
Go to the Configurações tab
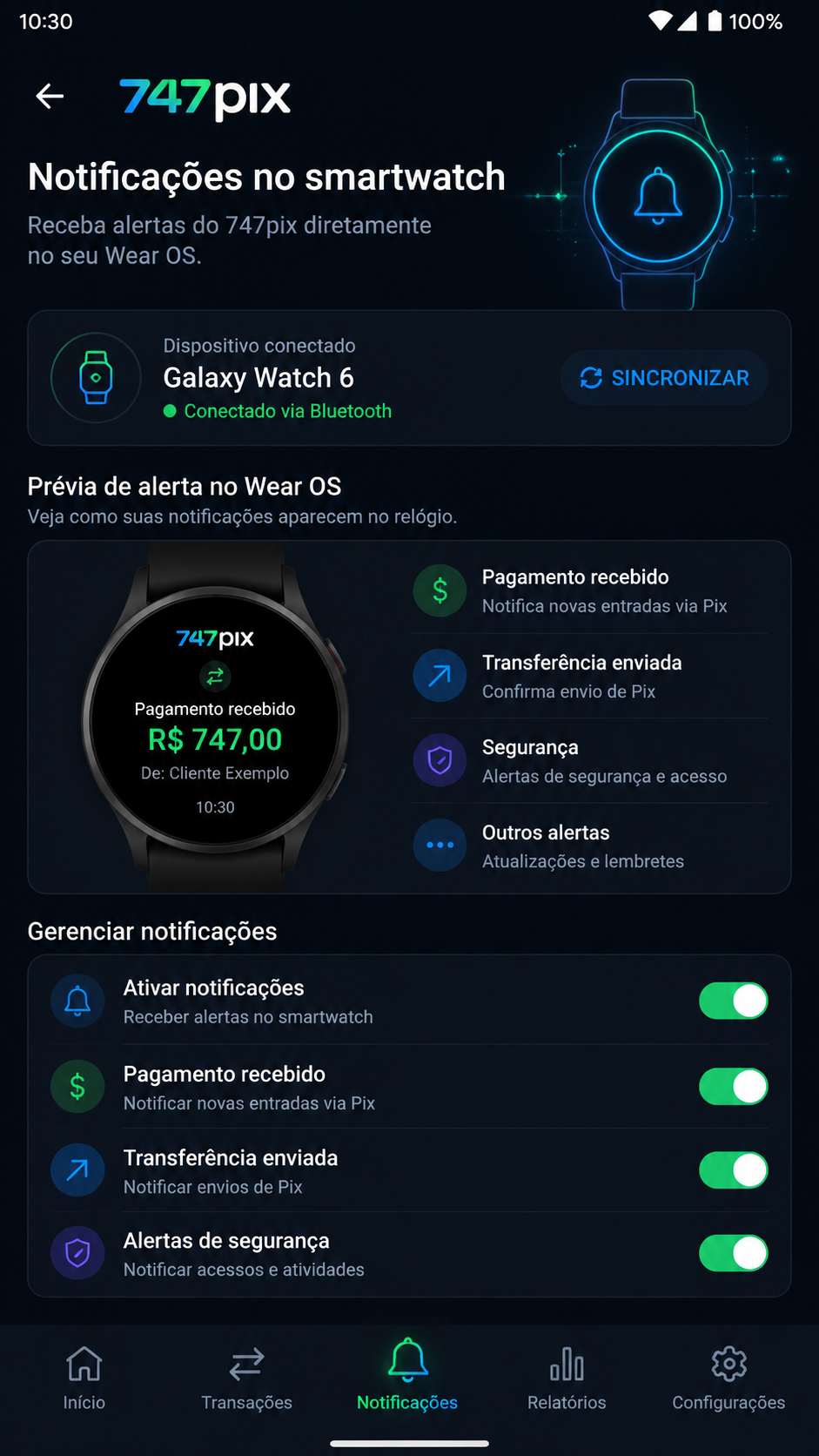click(x=728, y=1378)
